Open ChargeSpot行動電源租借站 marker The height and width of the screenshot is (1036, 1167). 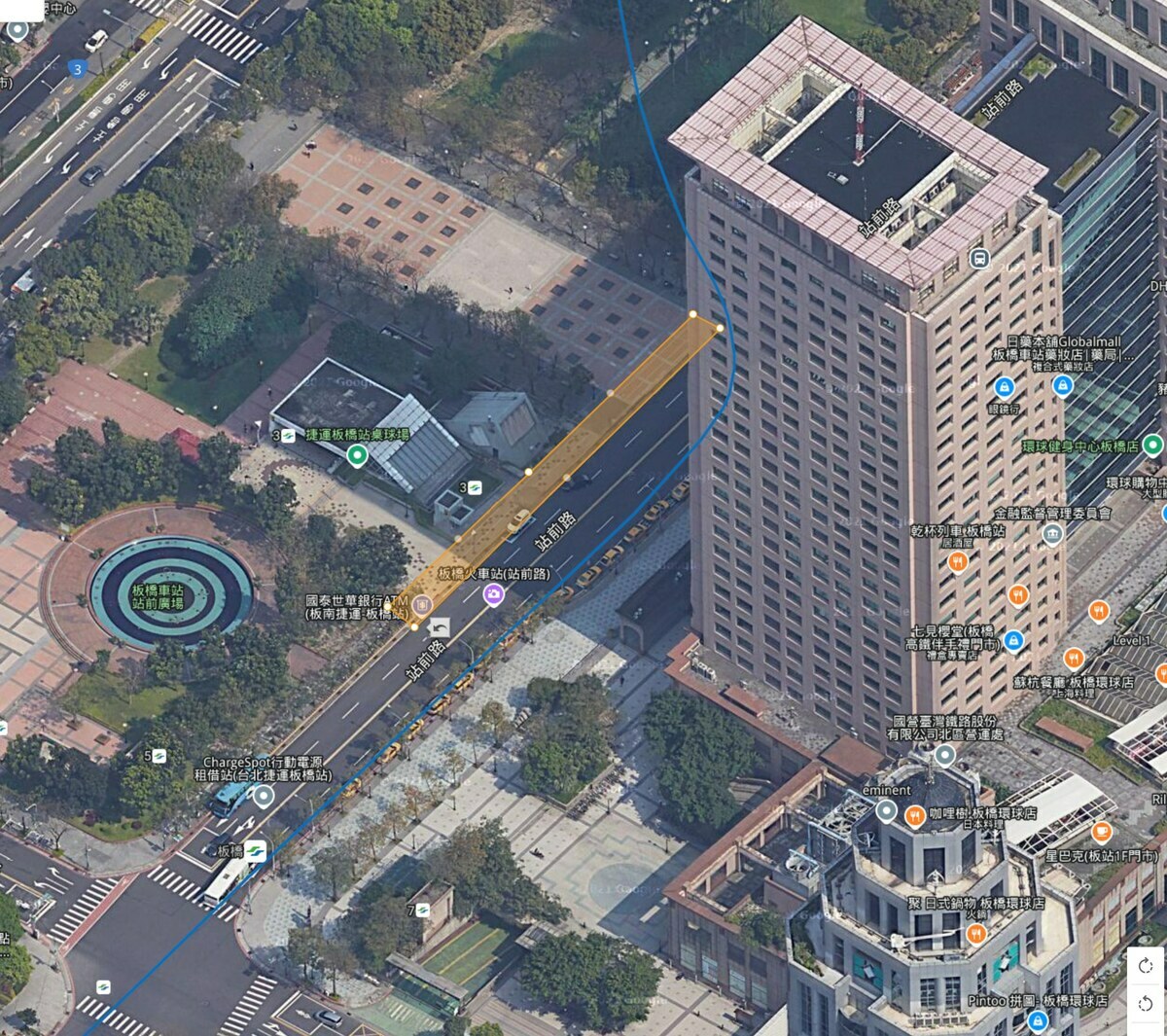pos(263,798)
